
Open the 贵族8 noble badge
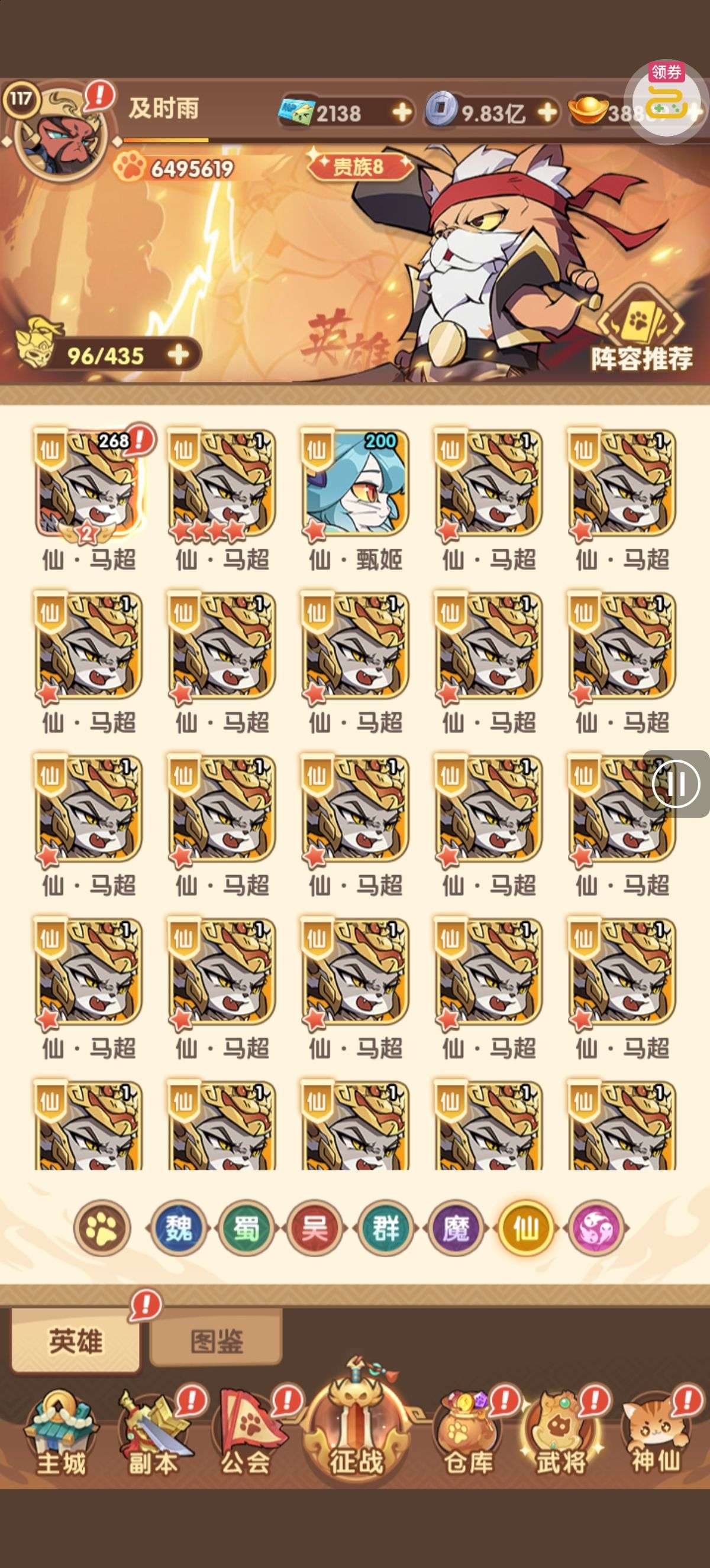pyautogui.click(x=360, y=166)
